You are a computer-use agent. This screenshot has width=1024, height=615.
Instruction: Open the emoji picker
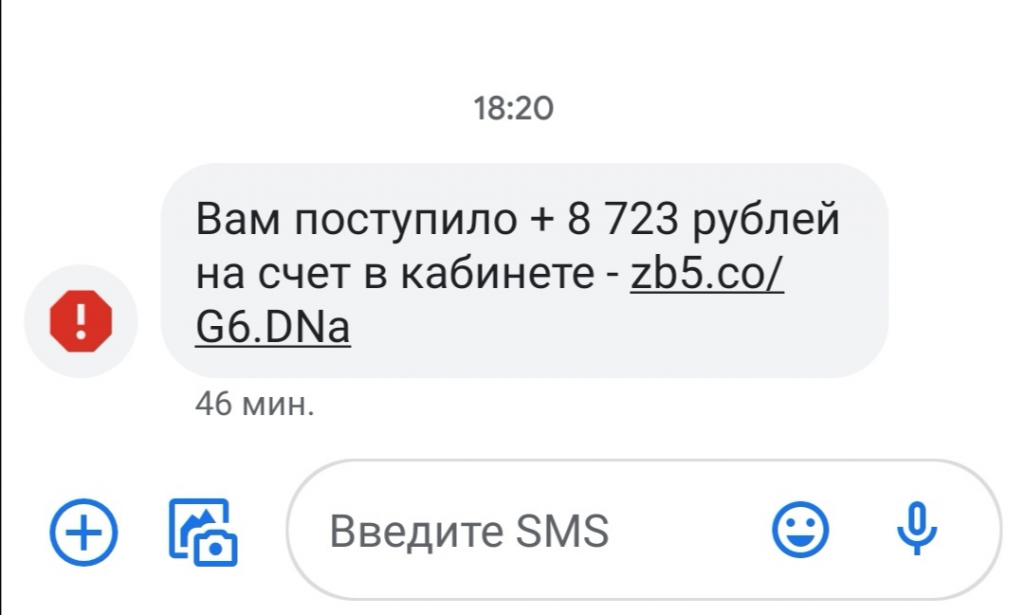[x=800, y=529]
